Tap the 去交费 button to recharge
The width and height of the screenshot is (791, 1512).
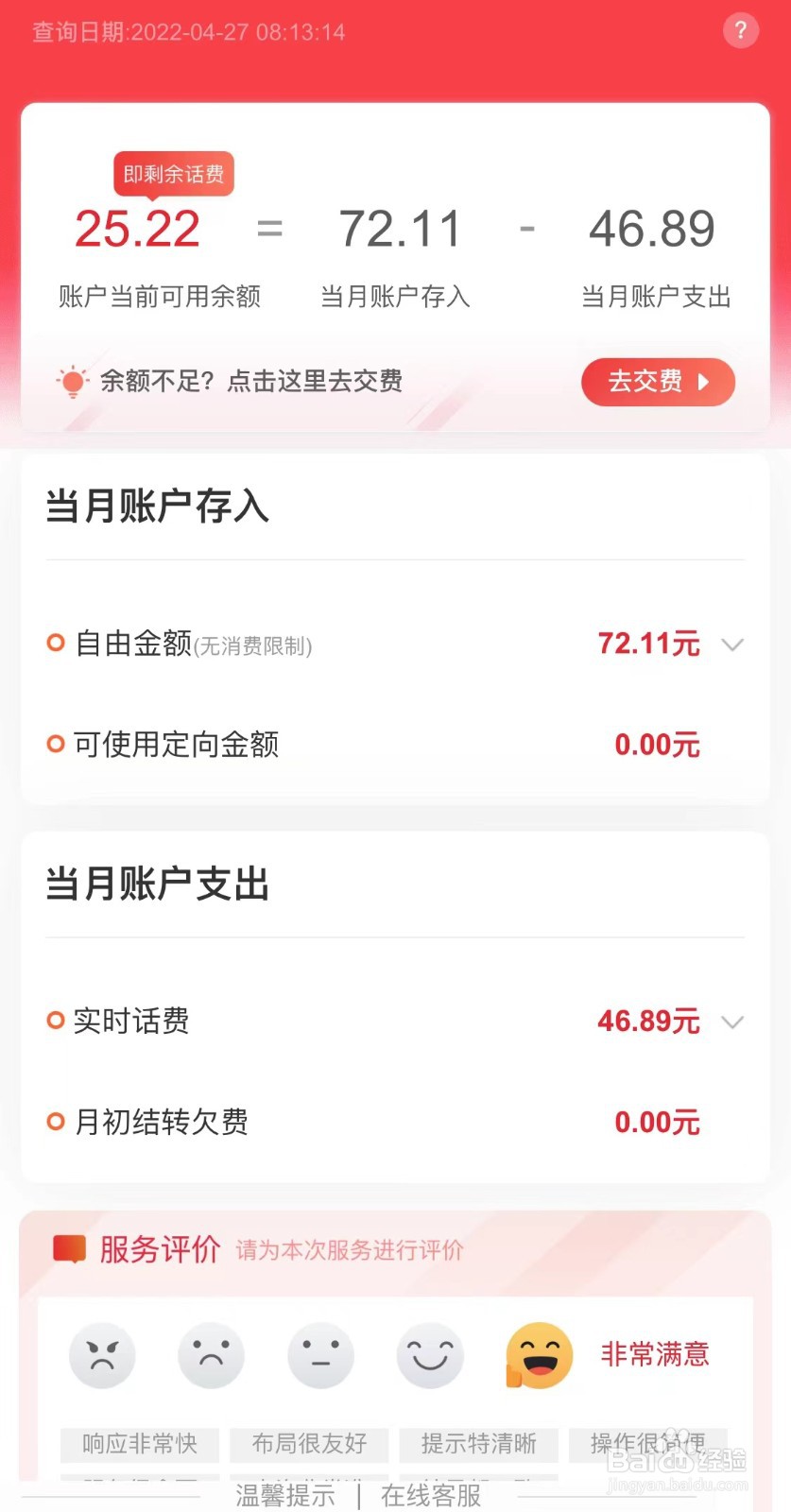tap(658, 382)
